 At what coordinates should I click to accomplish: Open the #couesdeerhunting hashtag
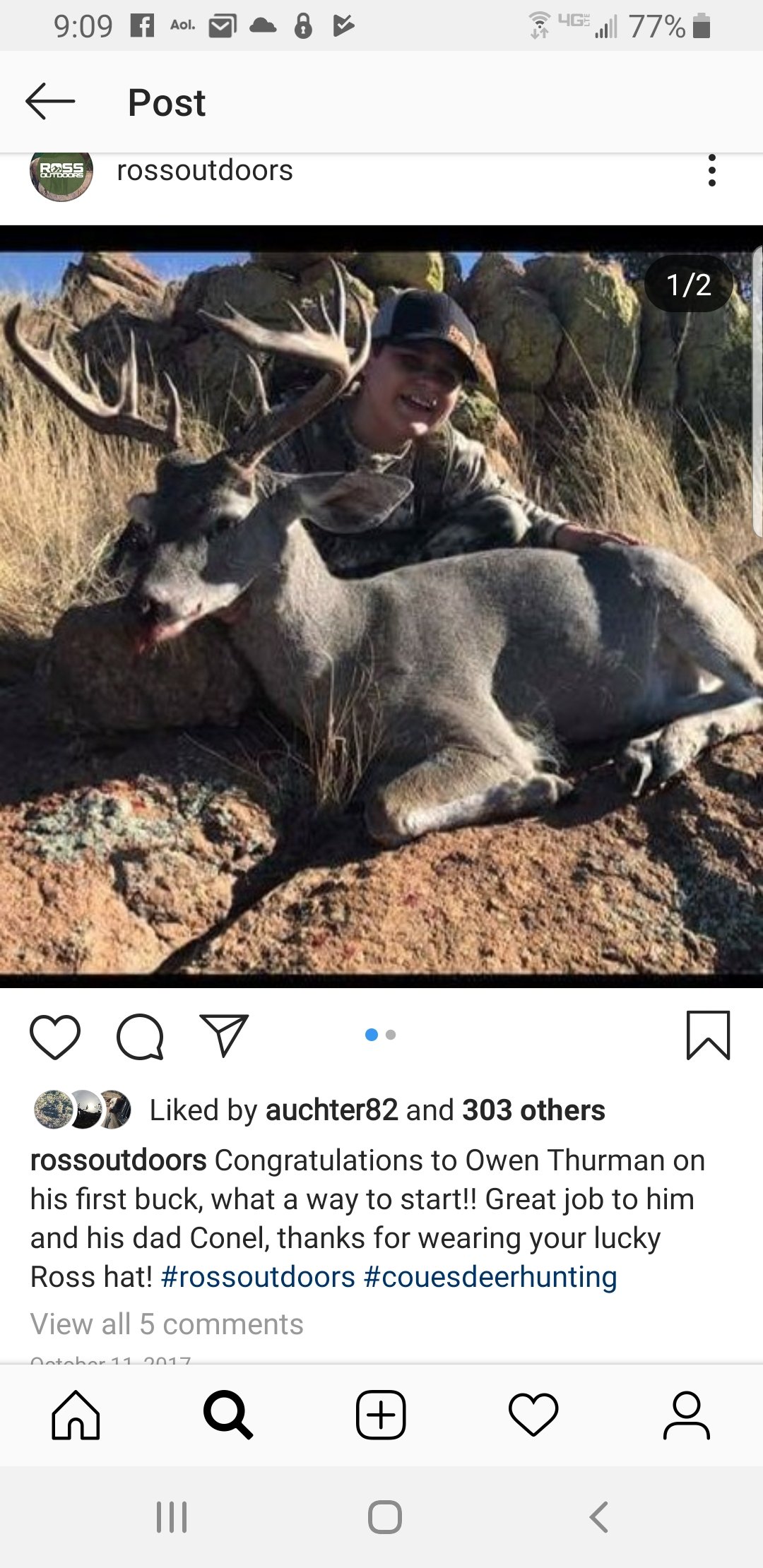pyautogui.click(x=490, y=1277)
